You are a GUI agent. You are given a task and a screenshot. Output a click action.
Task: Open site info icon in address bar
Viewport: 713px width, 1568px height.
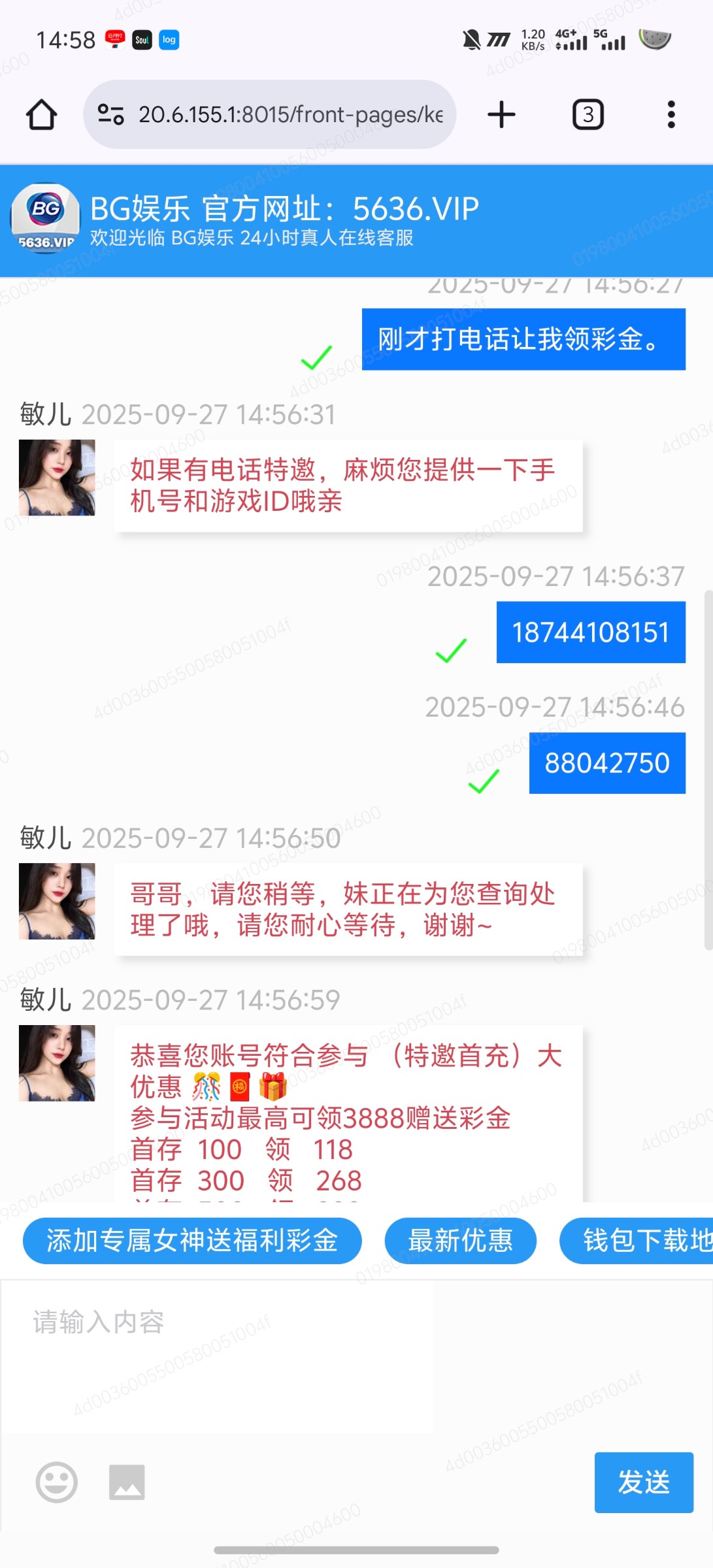coord(110,115)
